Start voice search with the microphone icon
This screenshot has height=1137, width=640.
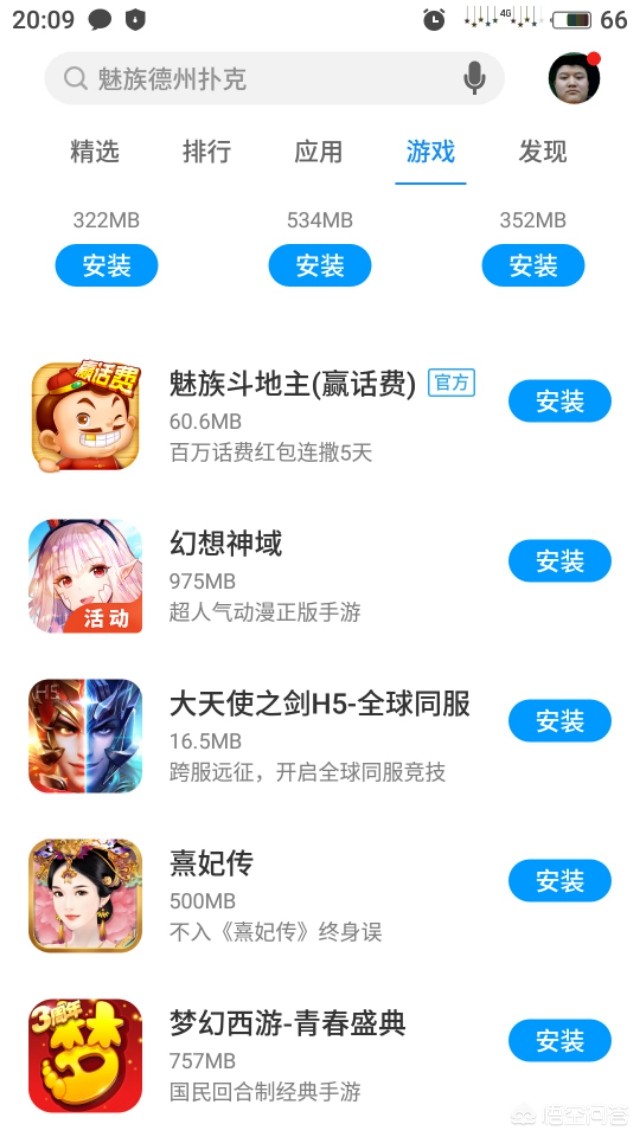(x=474, y=78)
